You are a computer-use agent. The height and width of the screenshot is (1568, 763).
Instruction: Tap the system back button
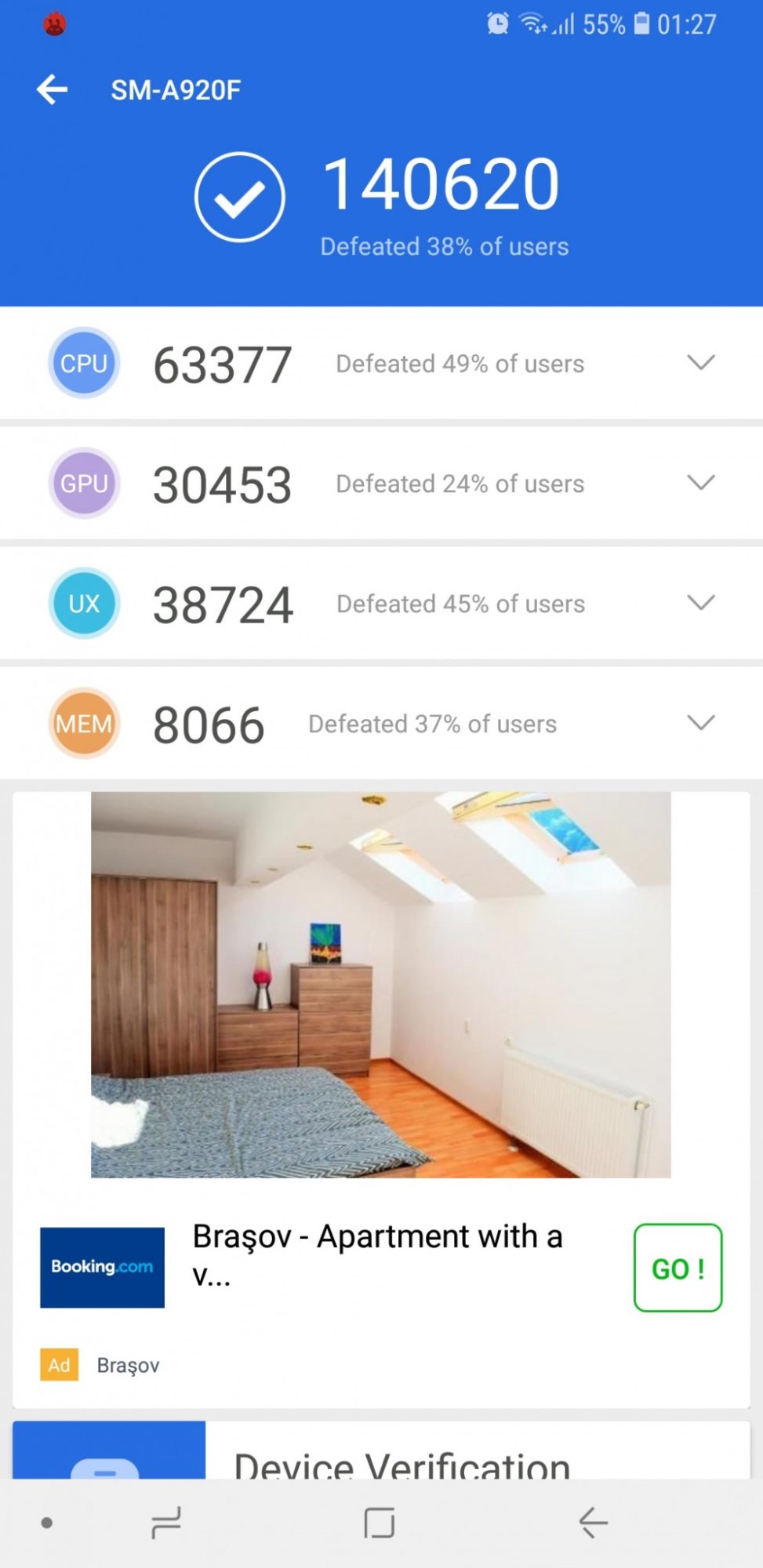593,1523
